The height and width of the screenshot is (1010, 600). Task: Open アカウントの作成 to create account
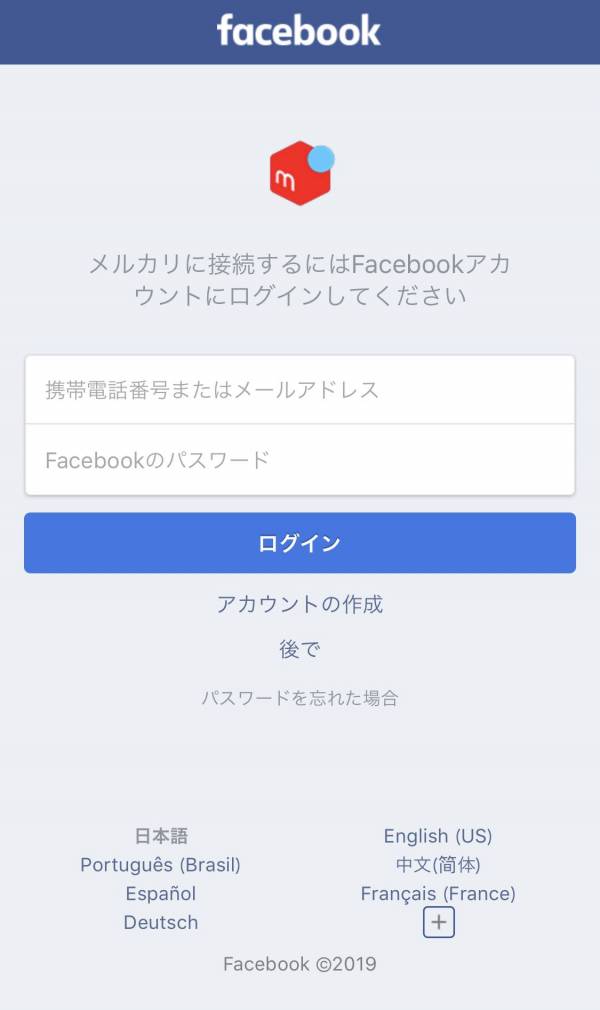(x=300, y=604)
